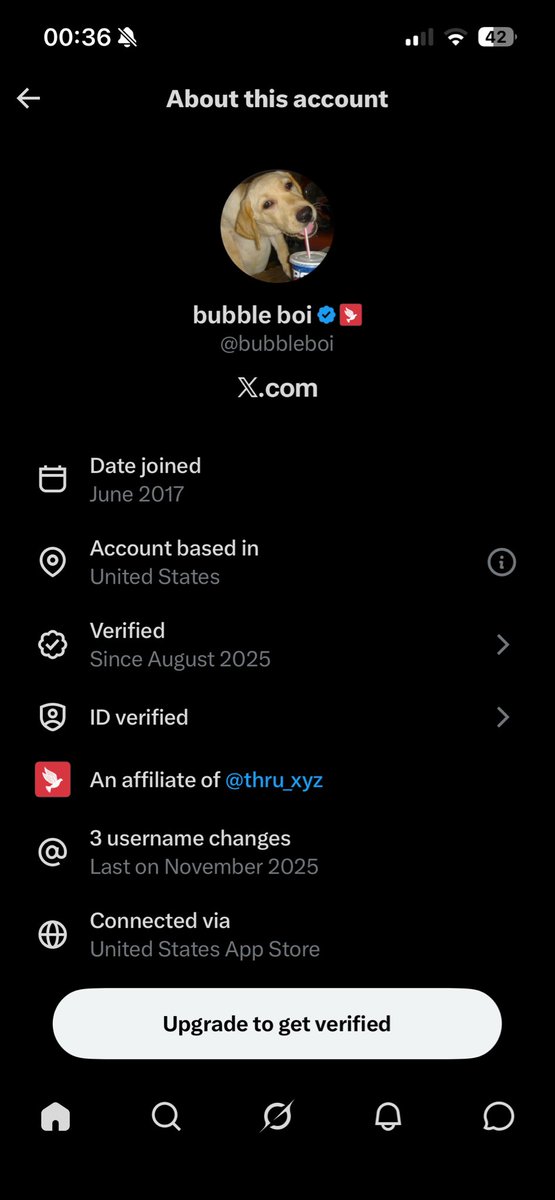The width and height of the screenshot is (555, 1200).
Task: Open the messages tab
Action: click(x=499, y=1116)
